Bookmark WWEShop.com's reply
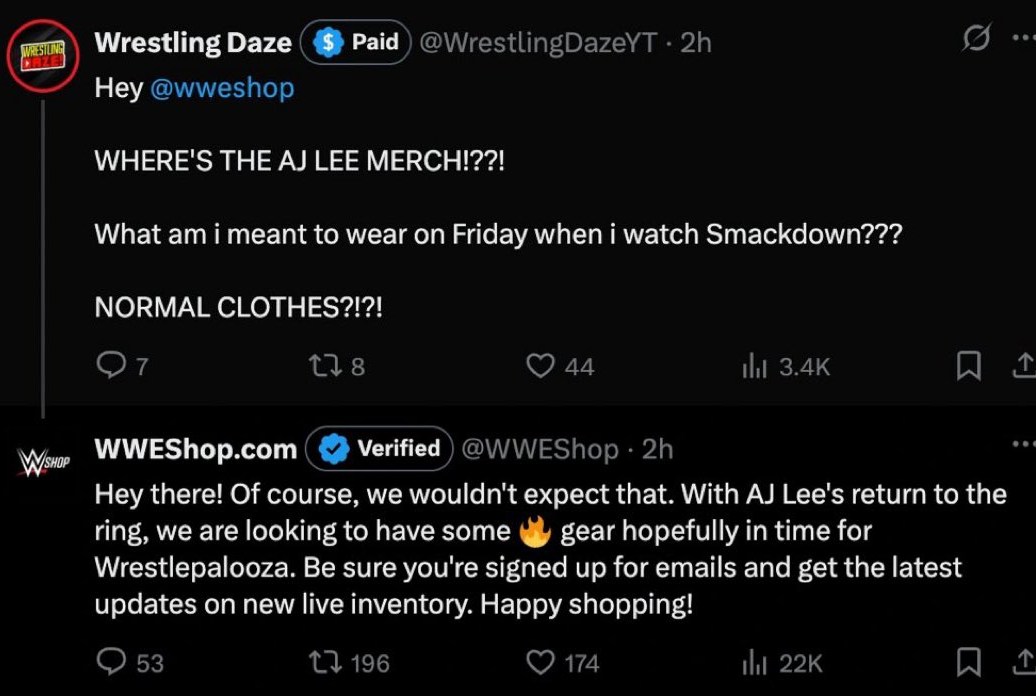Image resolution: width=1036 pixels, height=696 pixels. (x=968, y=662)
